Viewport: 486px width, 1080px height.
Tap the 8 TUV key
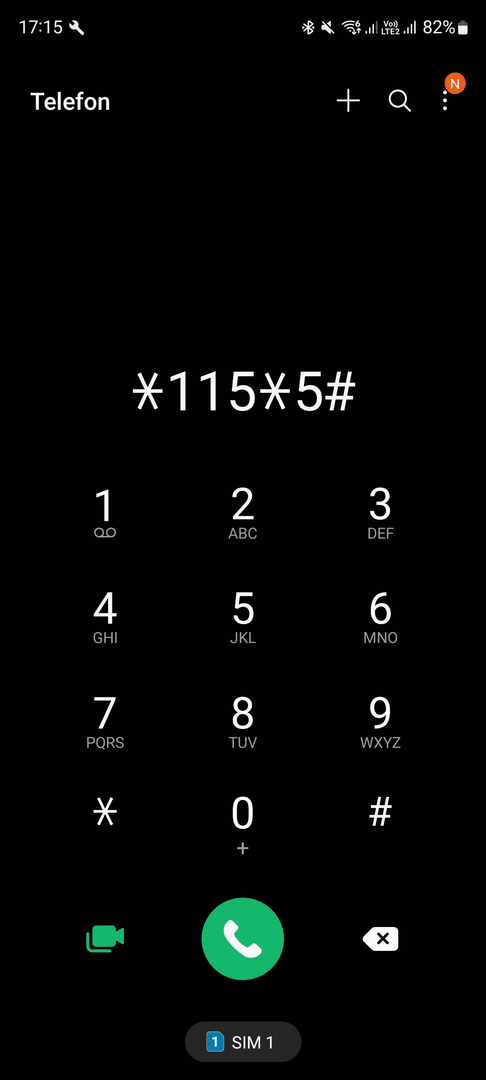pyautogui.click(x=242, y=723)
